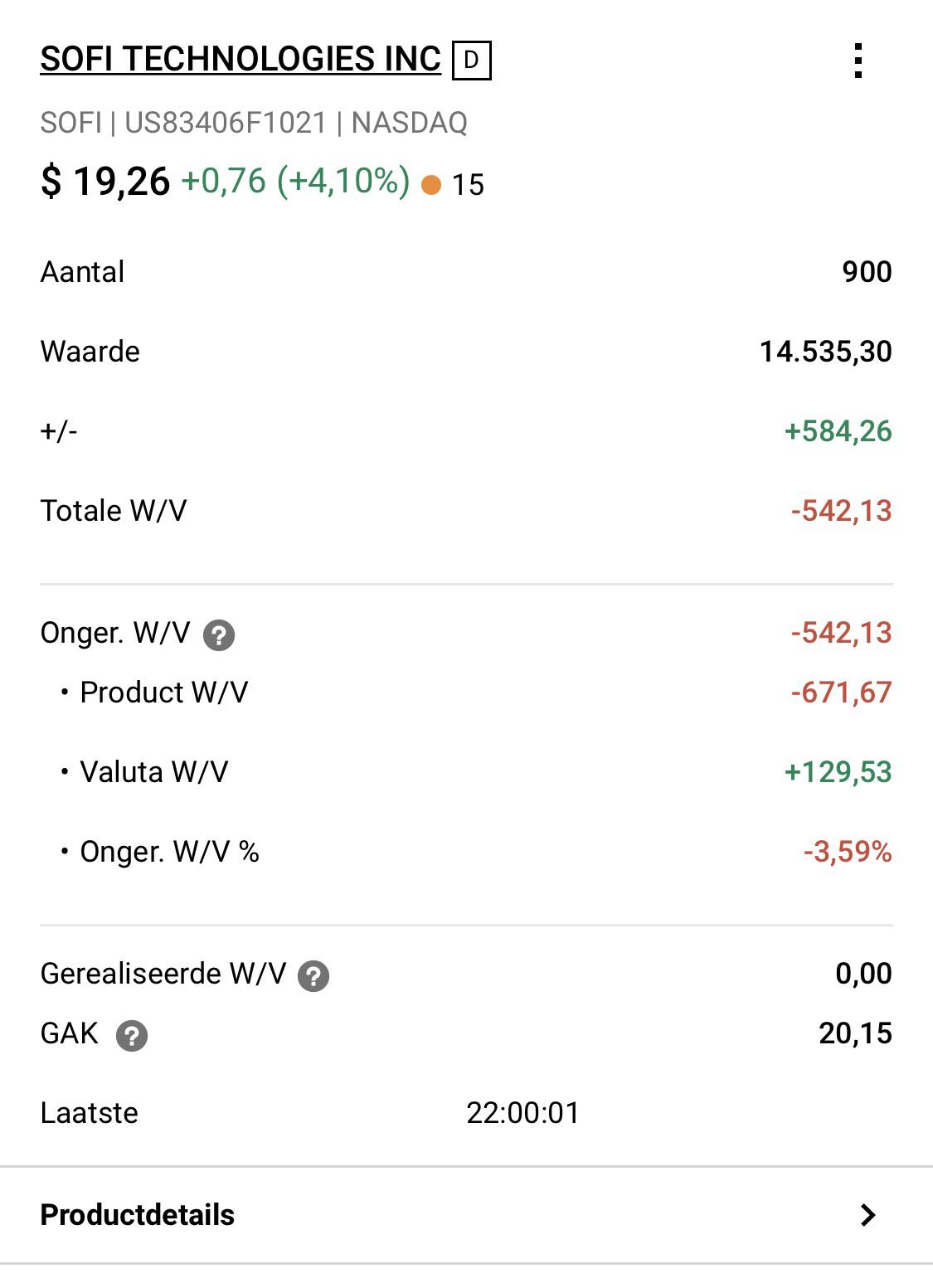Click the delayed quote indicator 15

469,186
